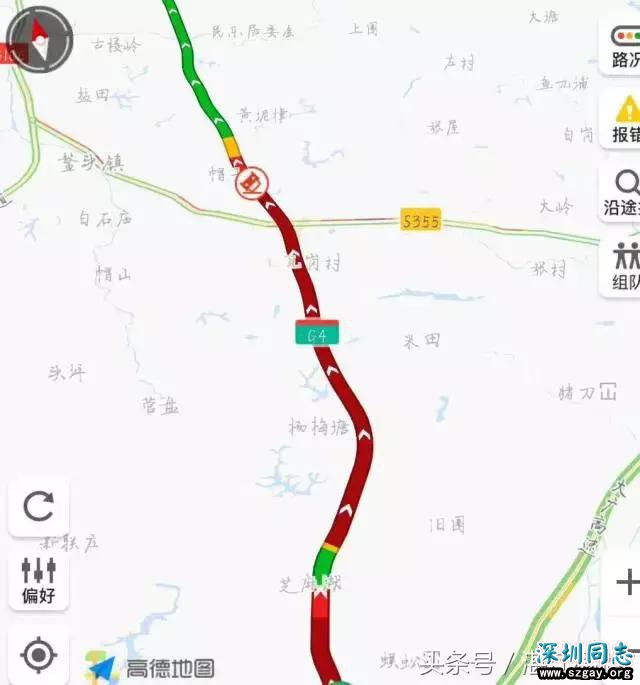The height and width of the screenshot is (685, 640).
Task: Open 偏好 route preferences
Action: [39, 581]
